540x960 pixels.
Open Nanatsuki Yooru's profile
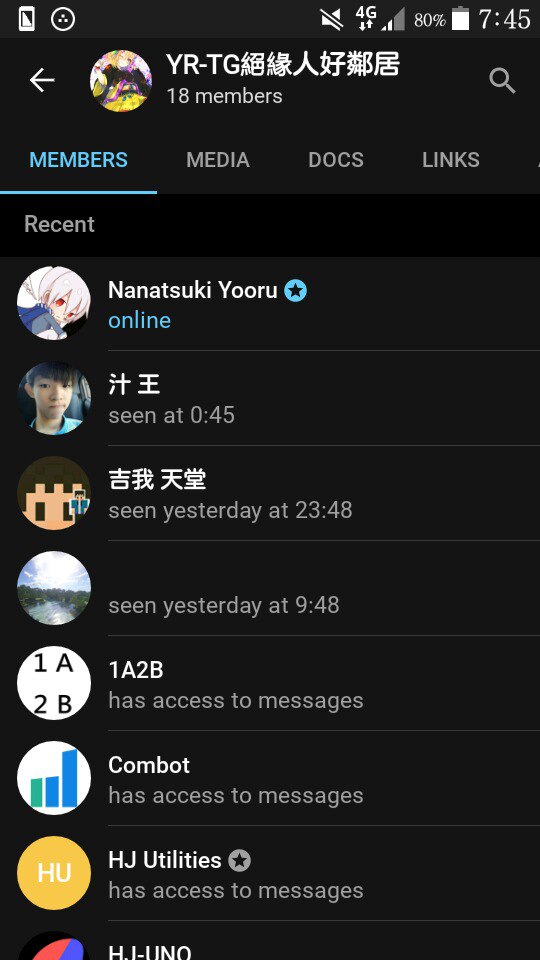(x=270, y=304)
